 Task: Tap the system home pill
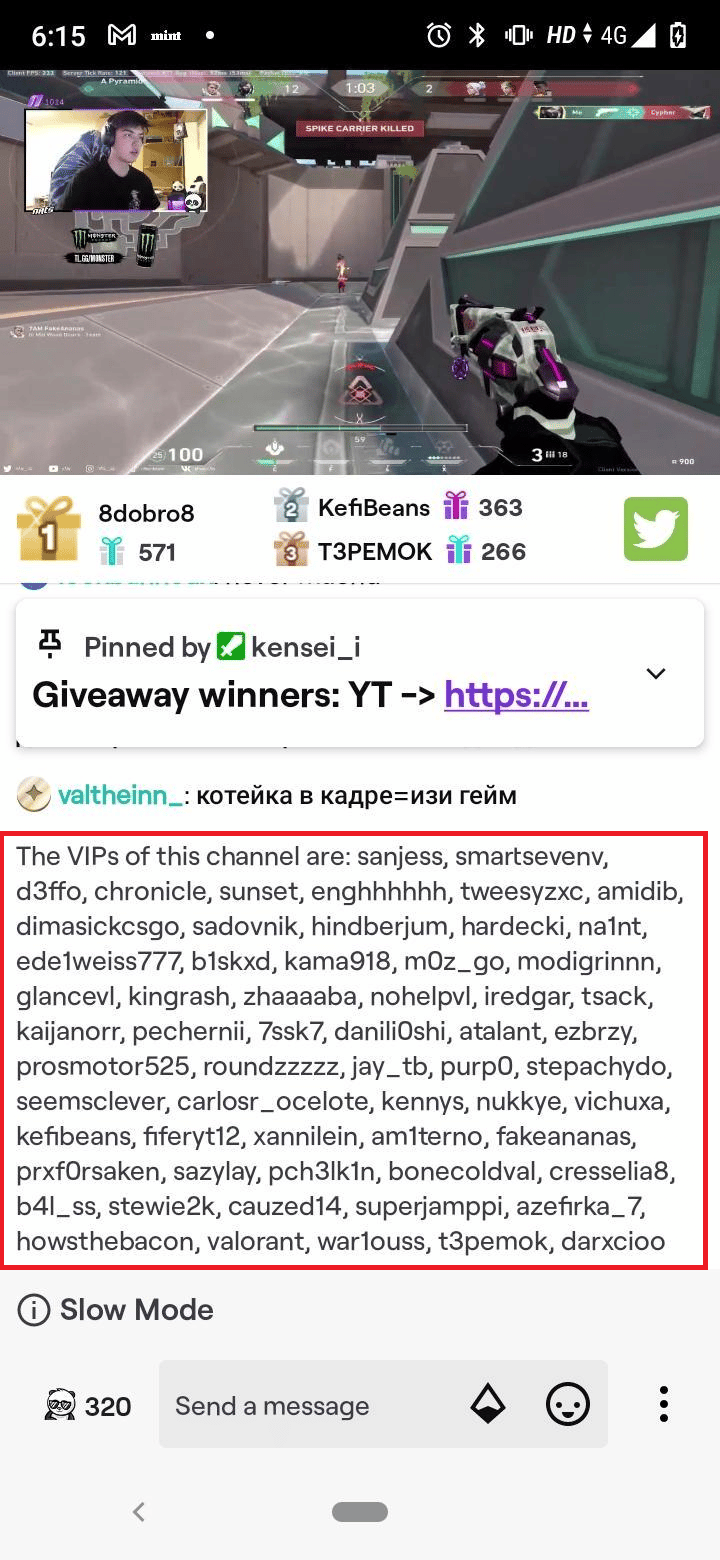360,1511
